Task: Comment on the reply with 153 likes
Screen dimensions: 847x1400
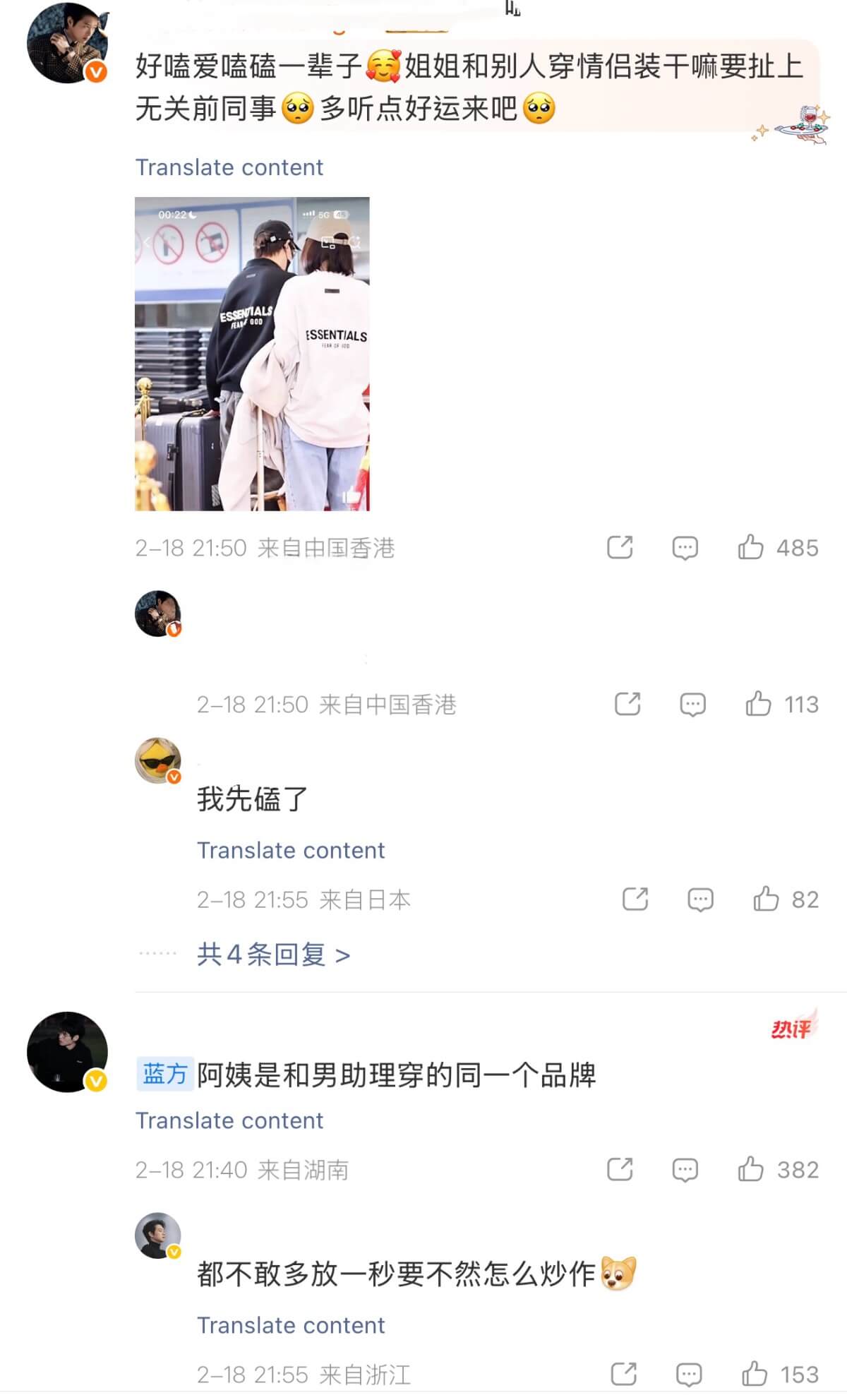Action: tap(689, 1374)
